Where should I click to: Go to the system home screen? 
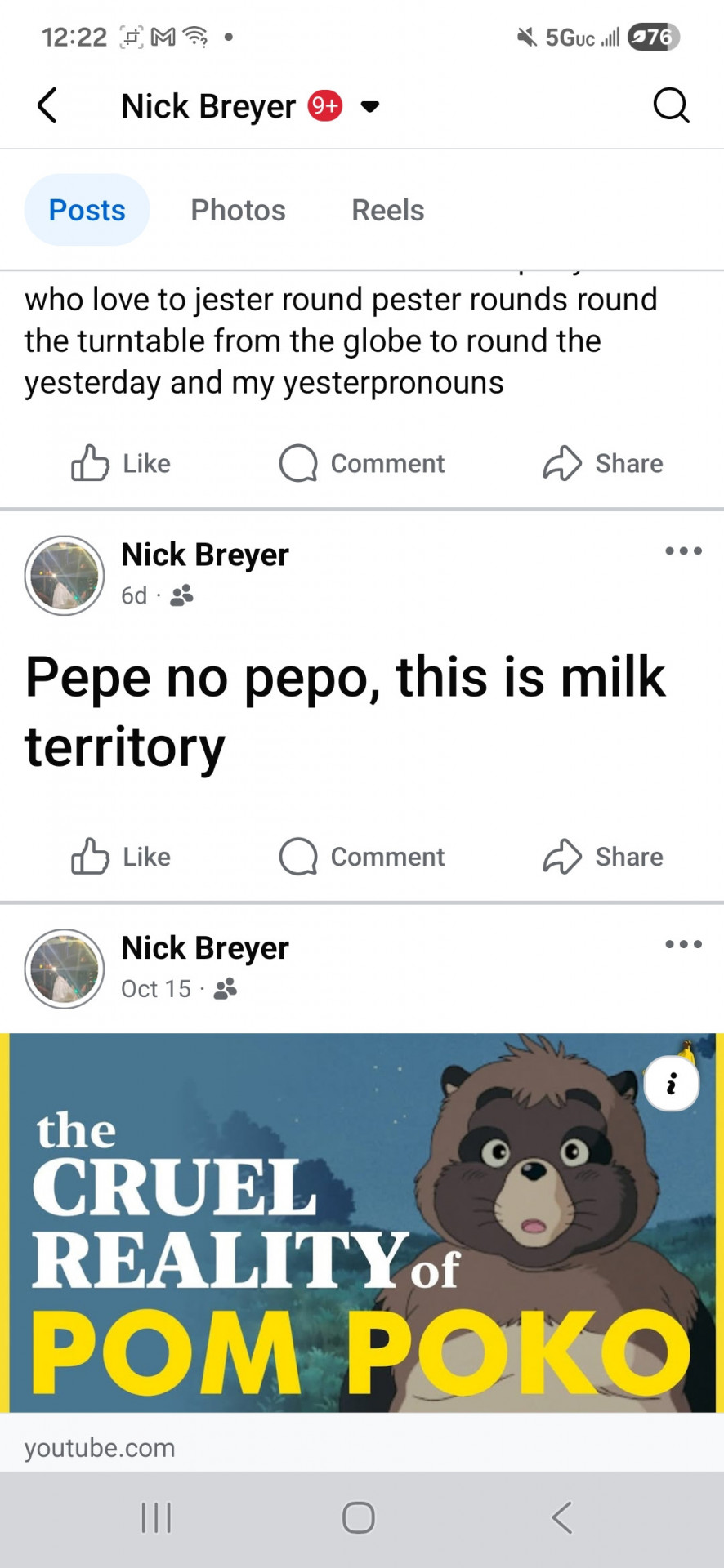click(x=359, y=1517)
